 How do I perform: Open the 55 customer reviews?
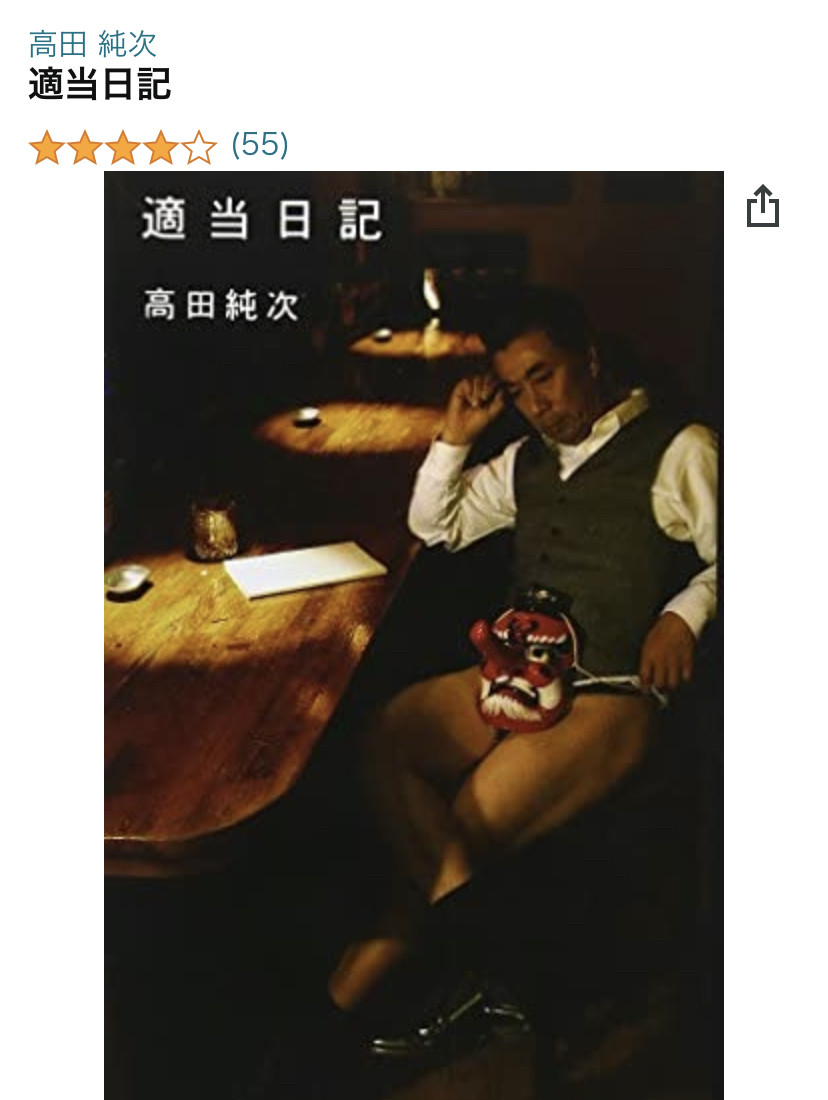(259, 145)
